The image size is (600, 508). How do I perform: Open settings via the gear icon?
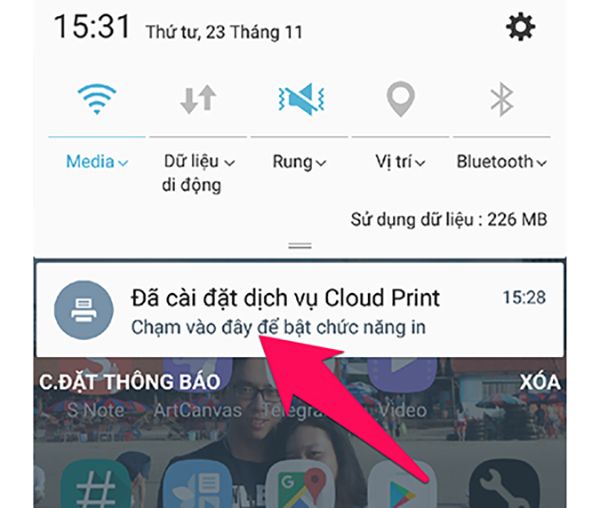point(521,27)
